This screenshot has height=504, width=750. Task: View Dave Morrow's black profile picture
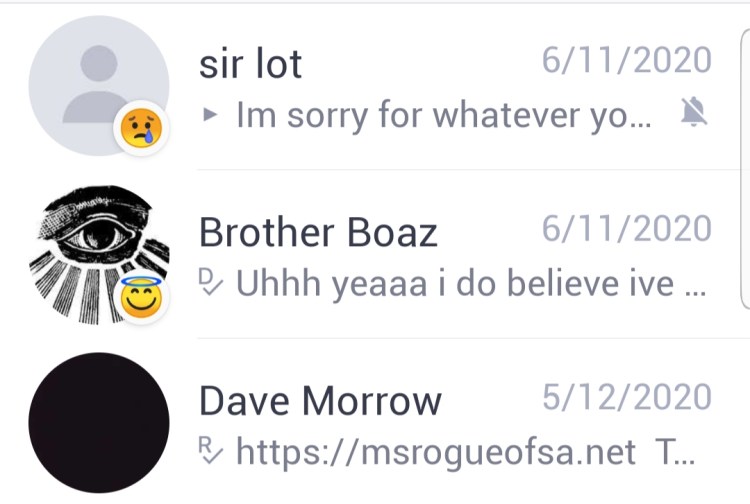(x=98, y=422)
